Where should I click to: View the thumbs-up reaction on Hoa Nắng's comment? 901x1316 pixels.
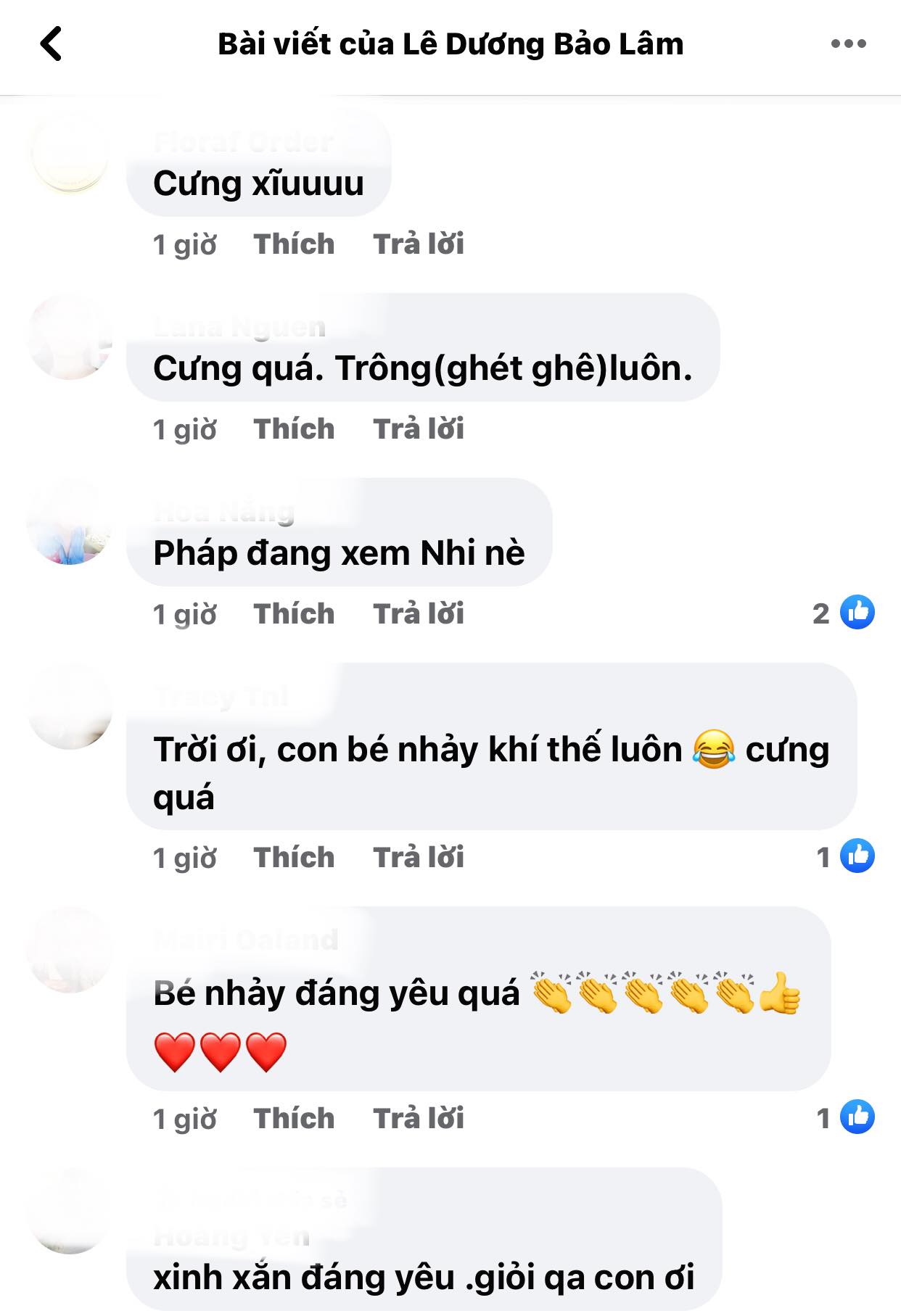click(x=858, y=613)
